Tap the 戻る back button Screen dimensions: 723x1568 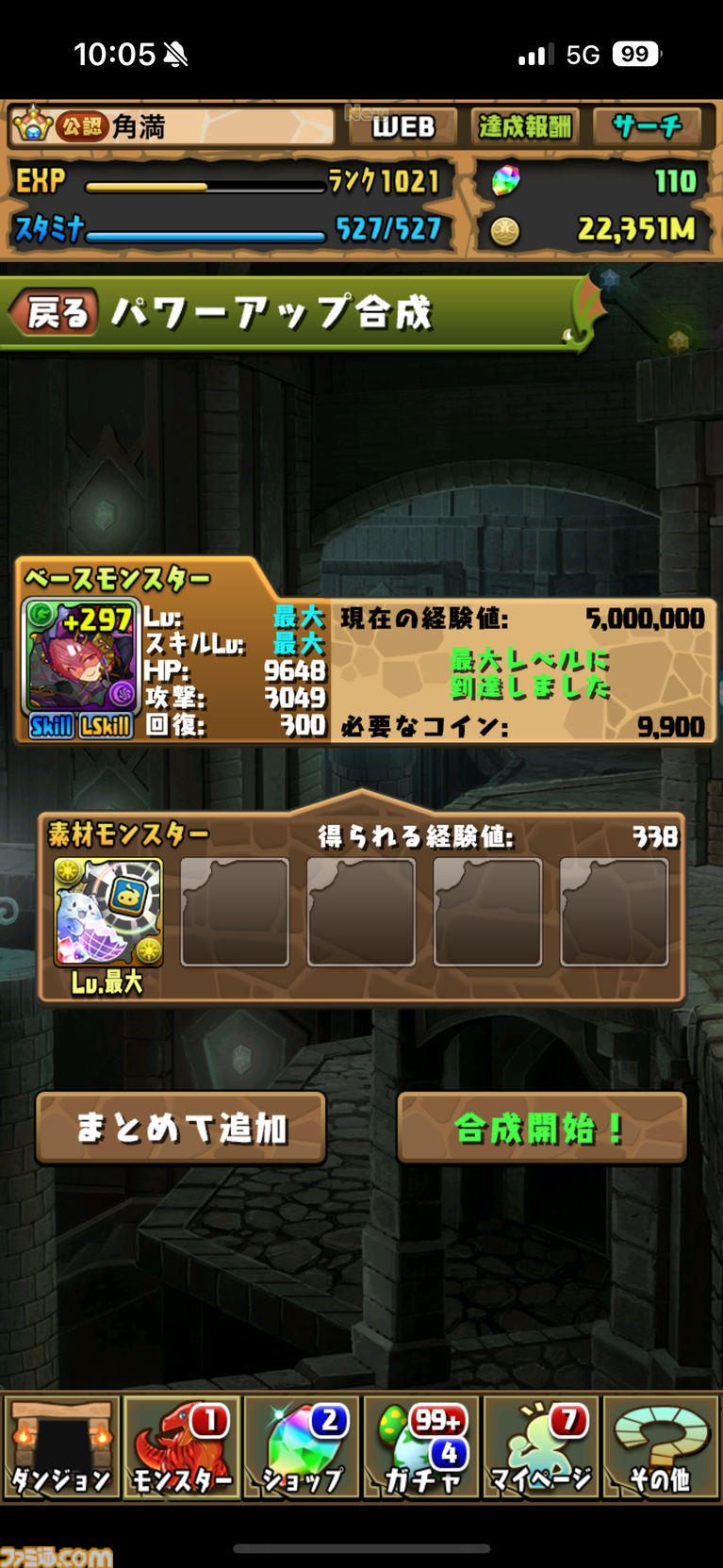click(x=55, y=313)
